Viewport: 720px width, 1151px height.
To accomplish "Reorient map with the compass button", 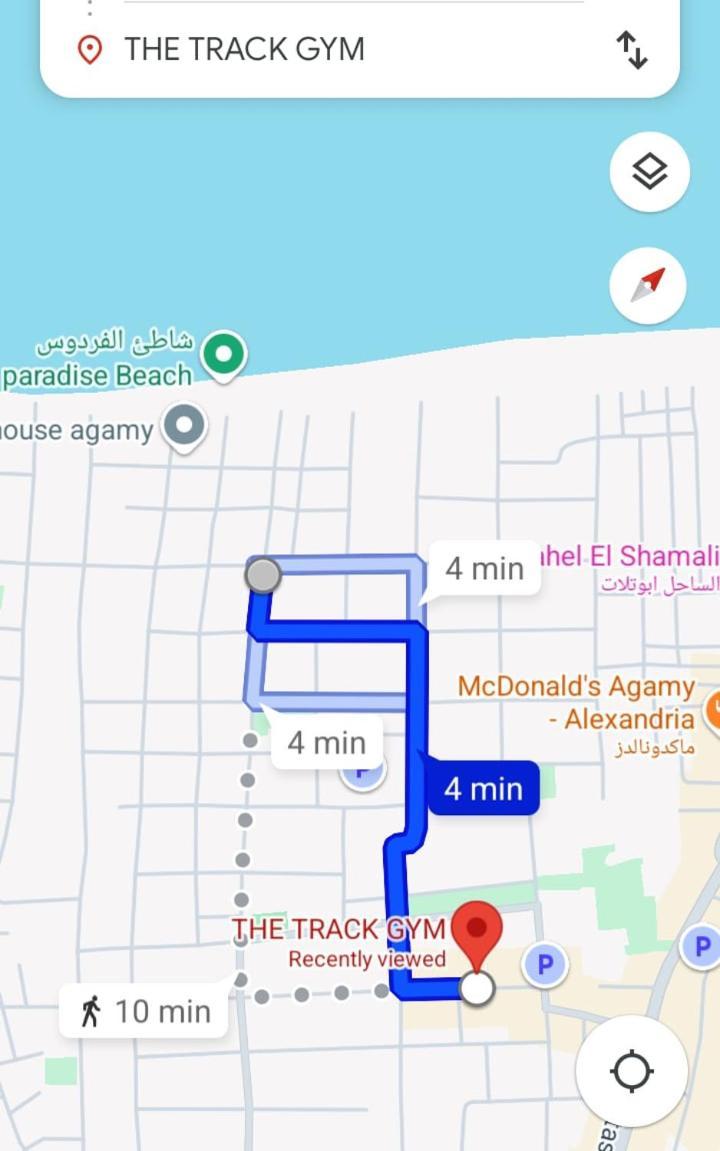I will click(x=648, y=285).
